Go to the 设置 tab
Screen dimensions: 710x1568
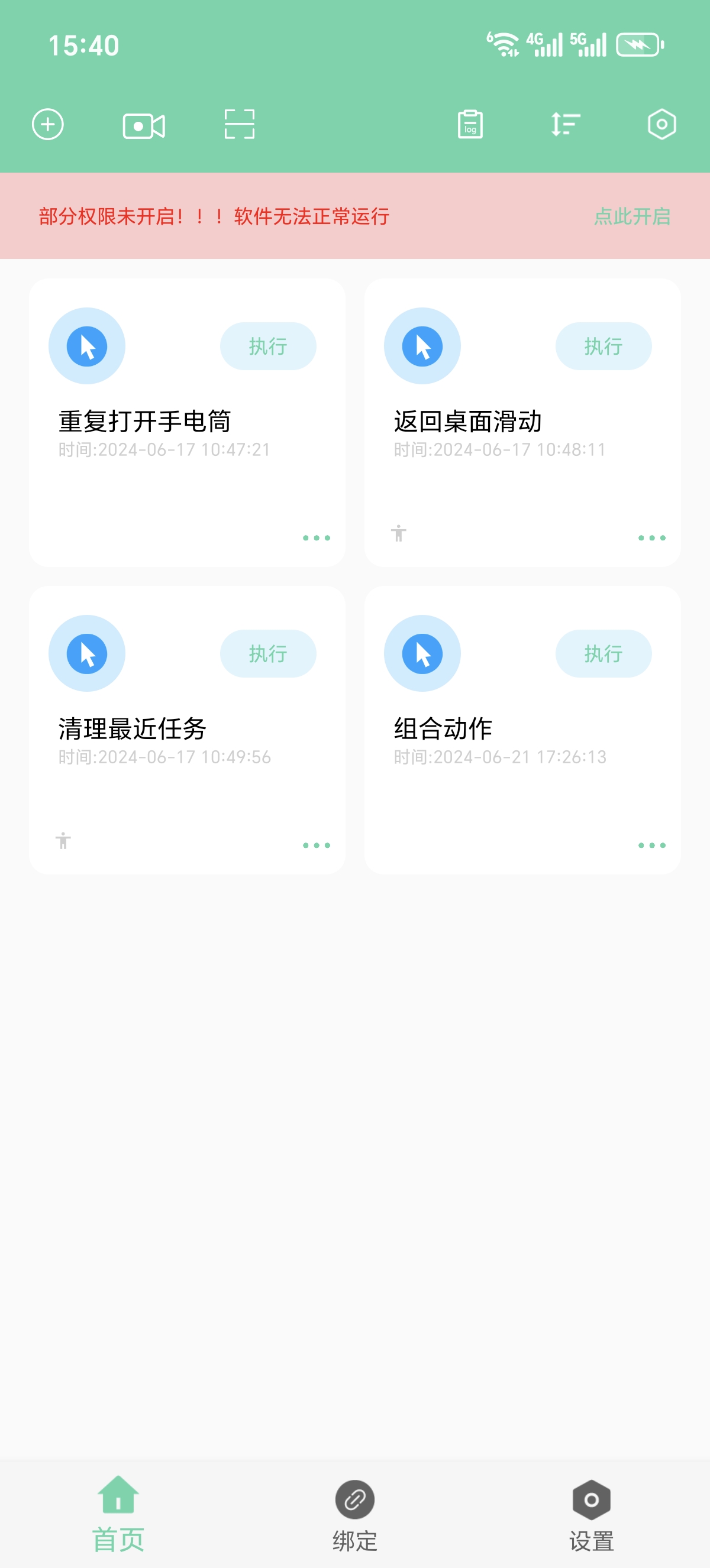591,1515
